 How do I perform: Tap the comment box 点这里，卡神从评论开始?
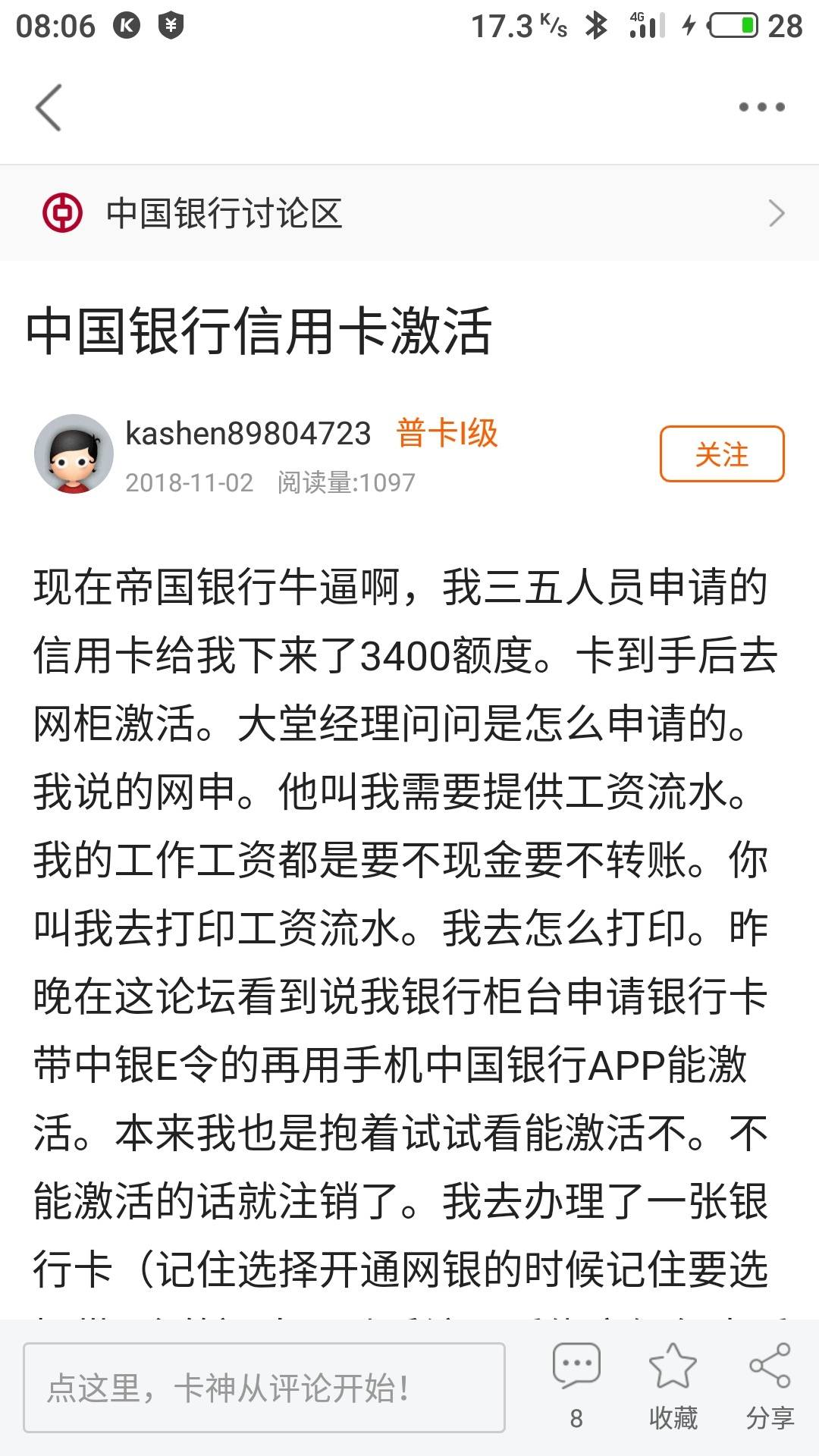[x=264, y=1389]
